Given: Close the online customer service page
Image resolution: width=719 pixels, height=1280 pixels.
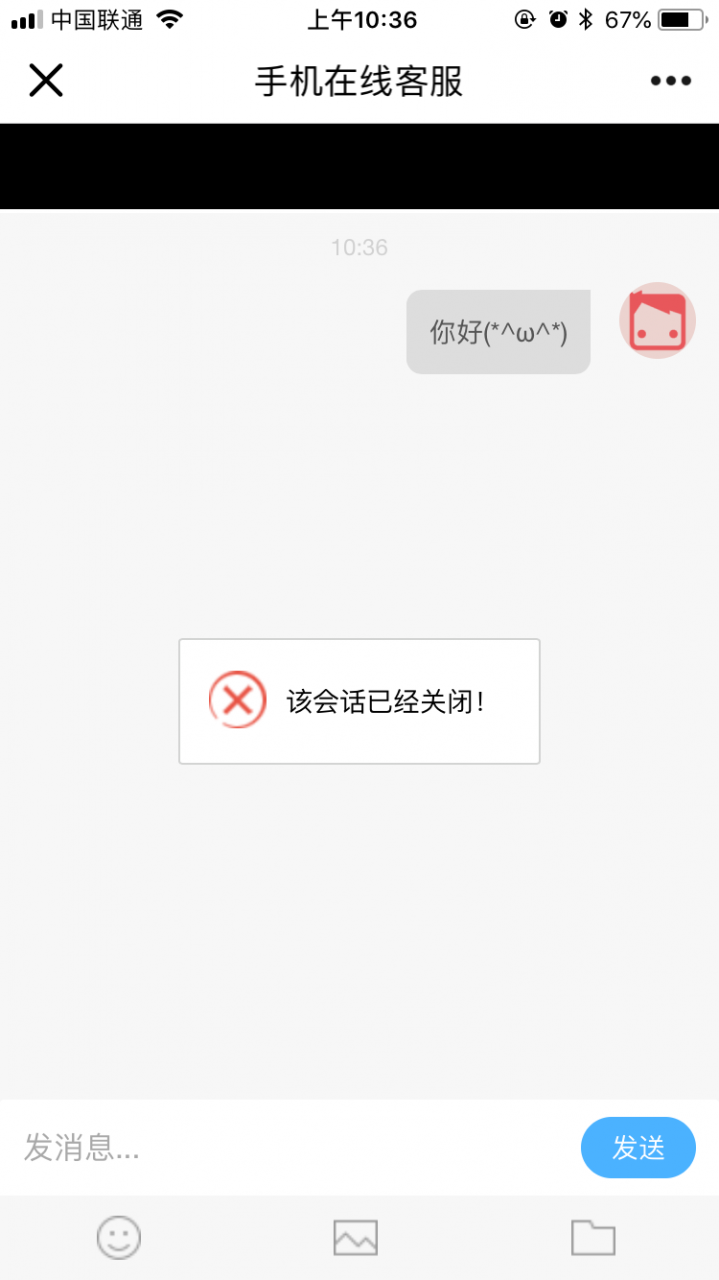Looking at the screenshot, I should click(46, 80).
